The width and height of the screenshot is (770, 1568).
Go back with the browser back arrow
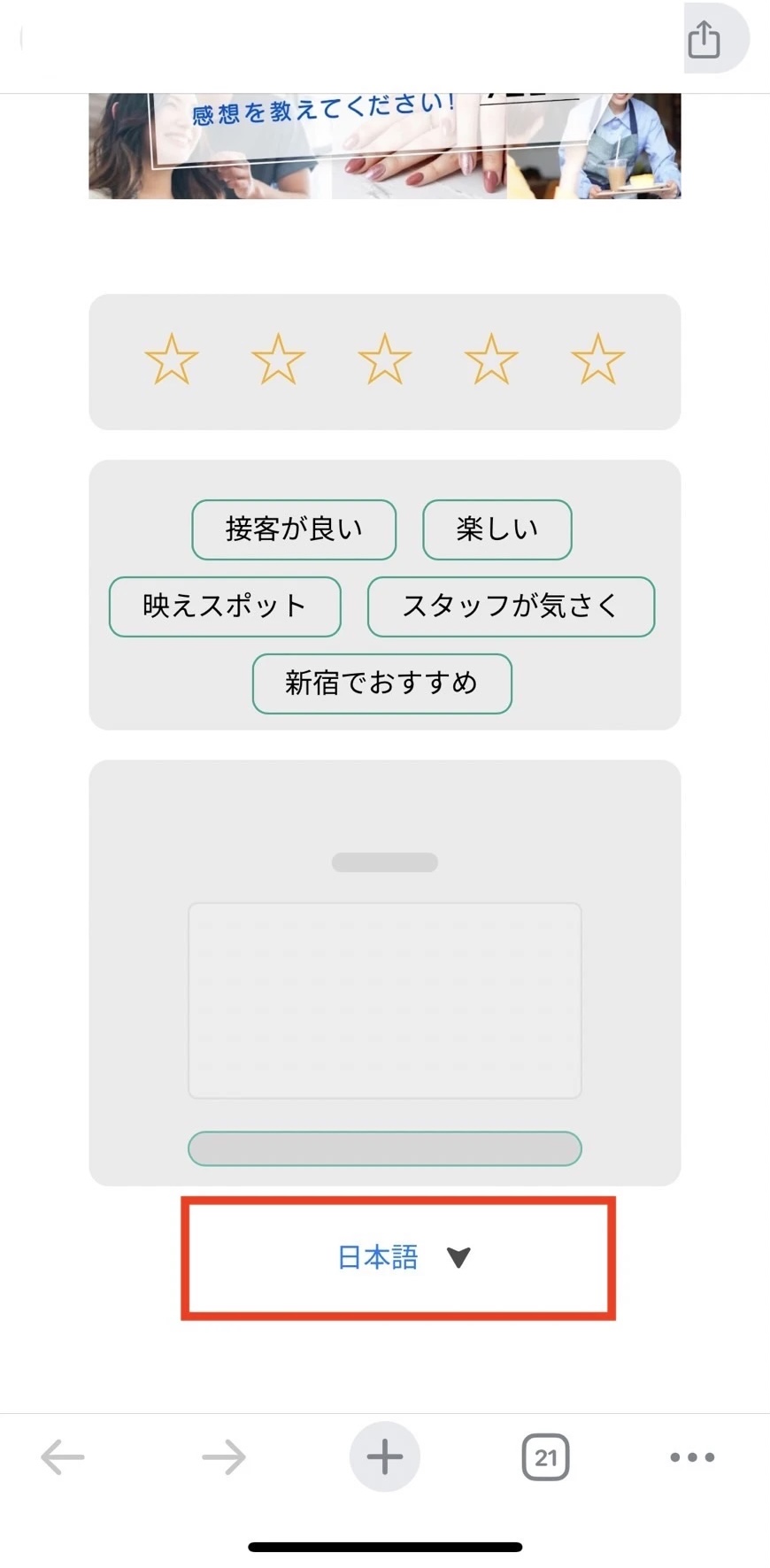tap(63, 1456)
